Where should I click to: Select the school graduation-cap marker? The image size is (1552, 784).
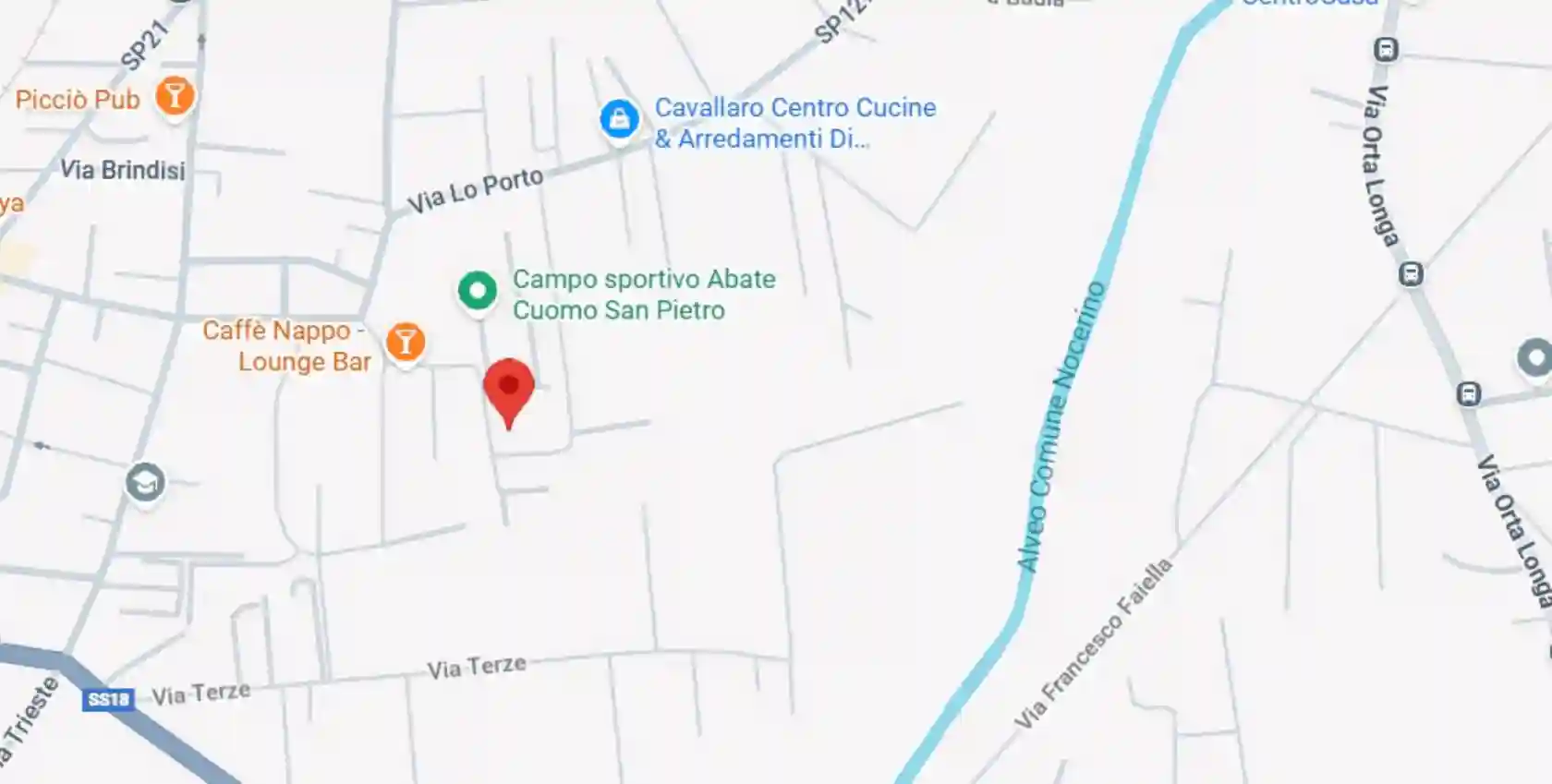click(x=145, y=483)
